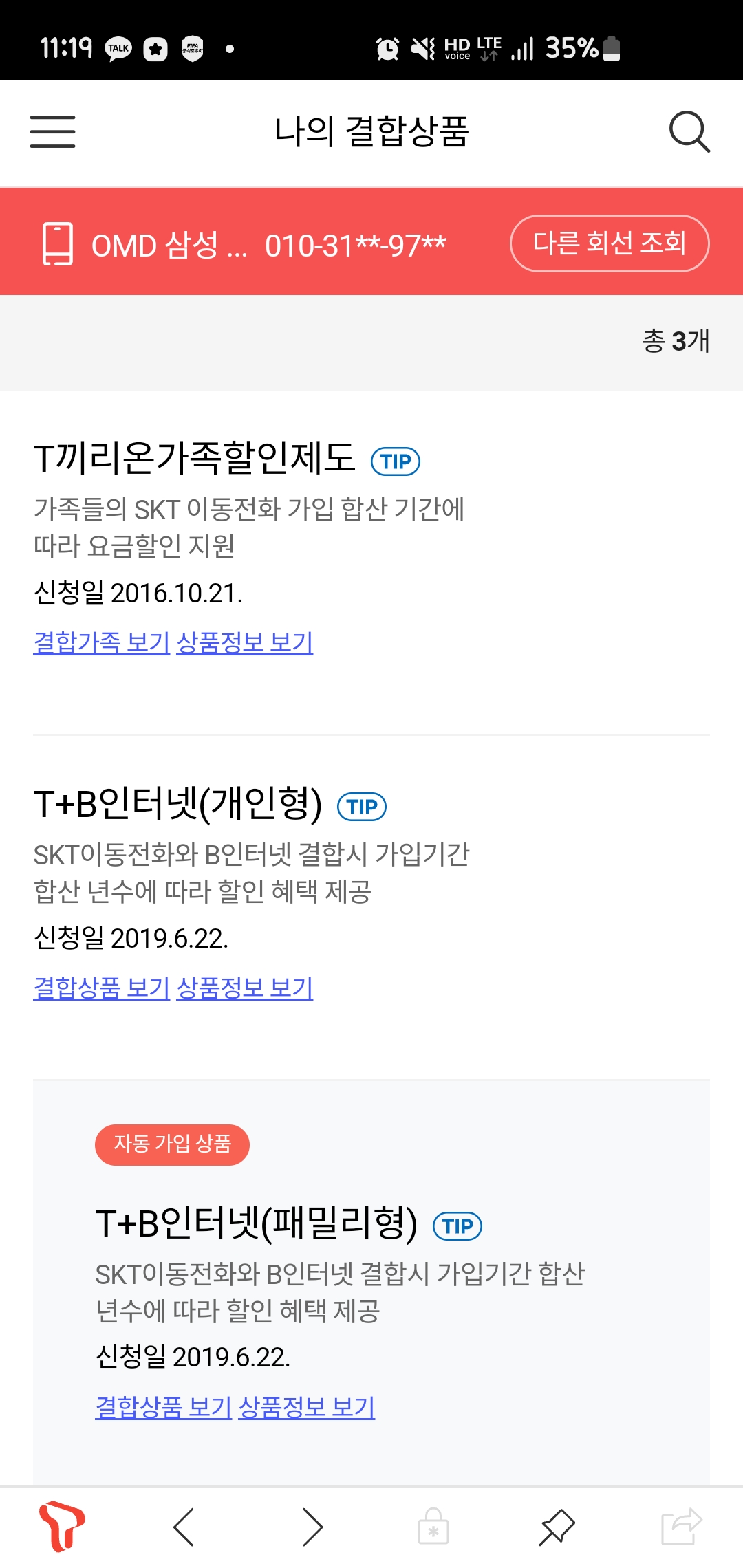Tap the pin icon in bottom toolbar
Screen dimensions: 743x1568
557,1527
